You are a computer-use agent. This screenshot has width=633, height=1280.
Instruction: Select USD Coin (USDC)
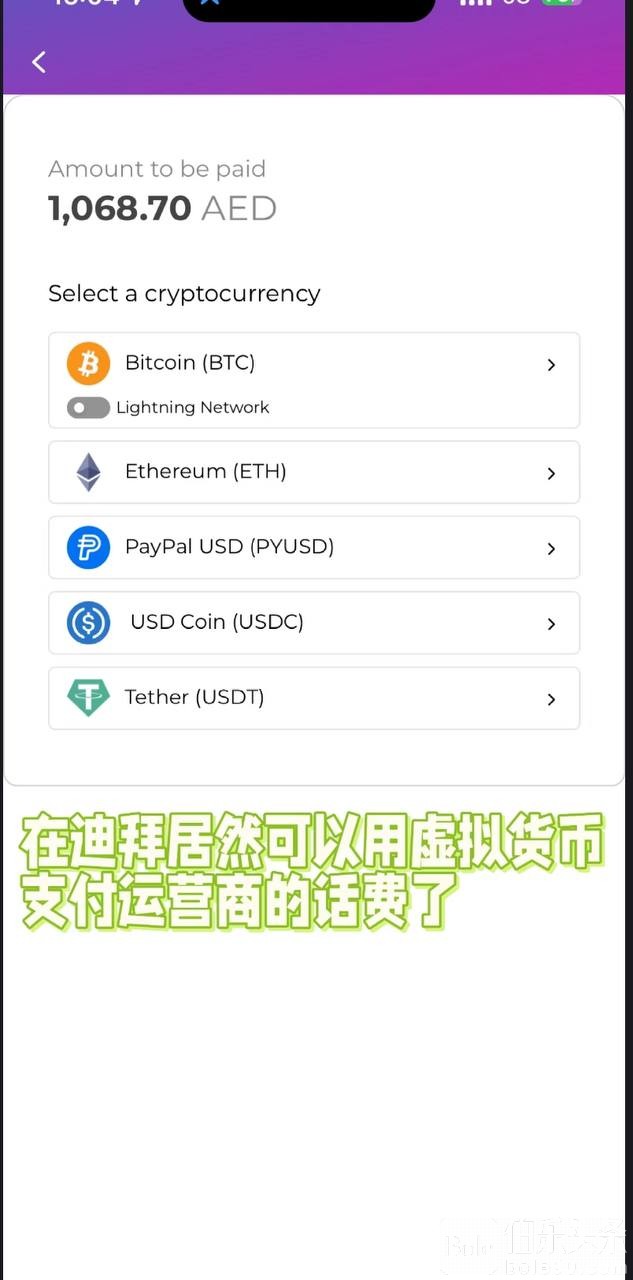tap(313, 622)
